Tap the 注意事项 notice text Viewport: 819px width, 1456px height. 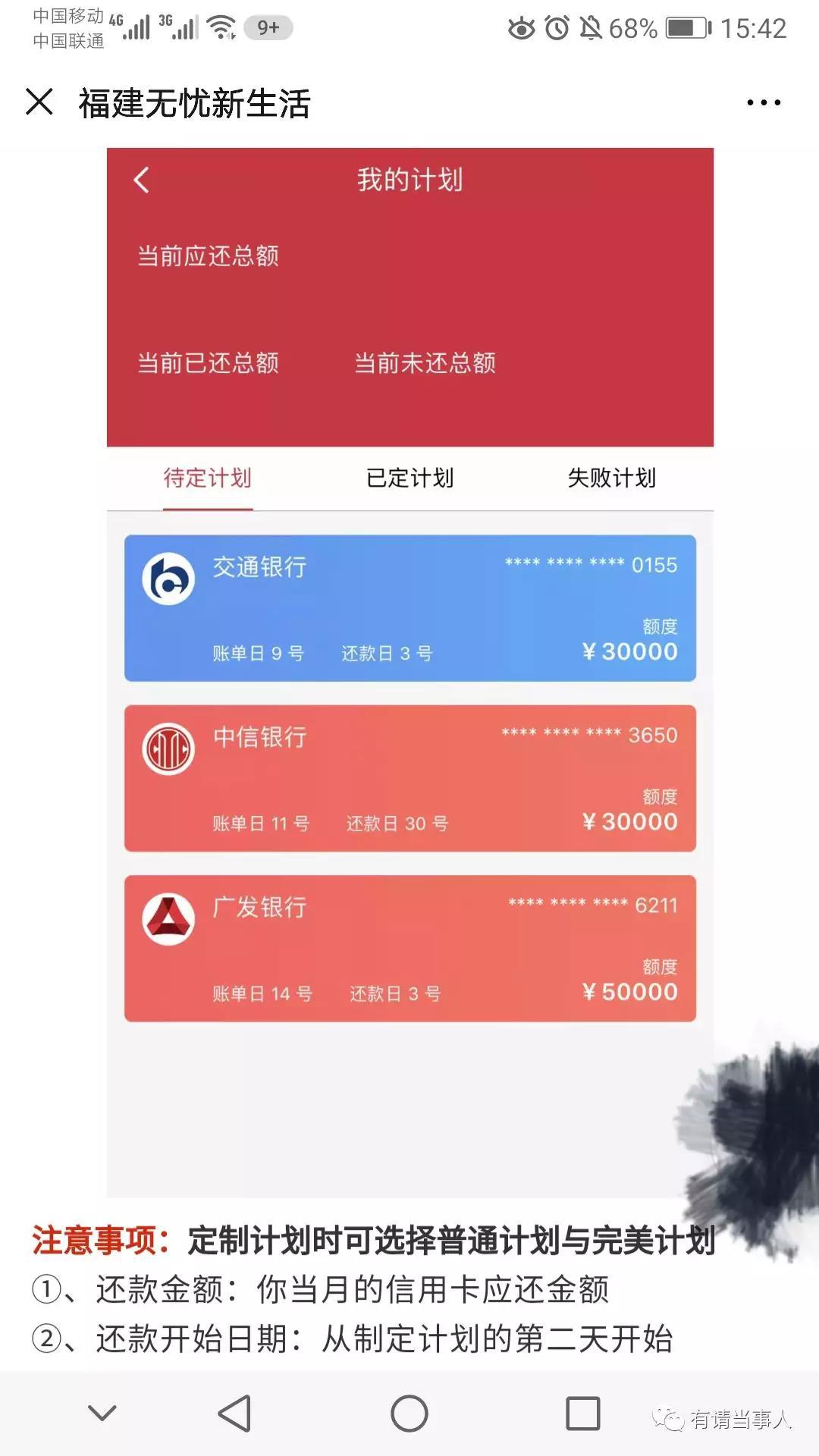pos(99,1235)
